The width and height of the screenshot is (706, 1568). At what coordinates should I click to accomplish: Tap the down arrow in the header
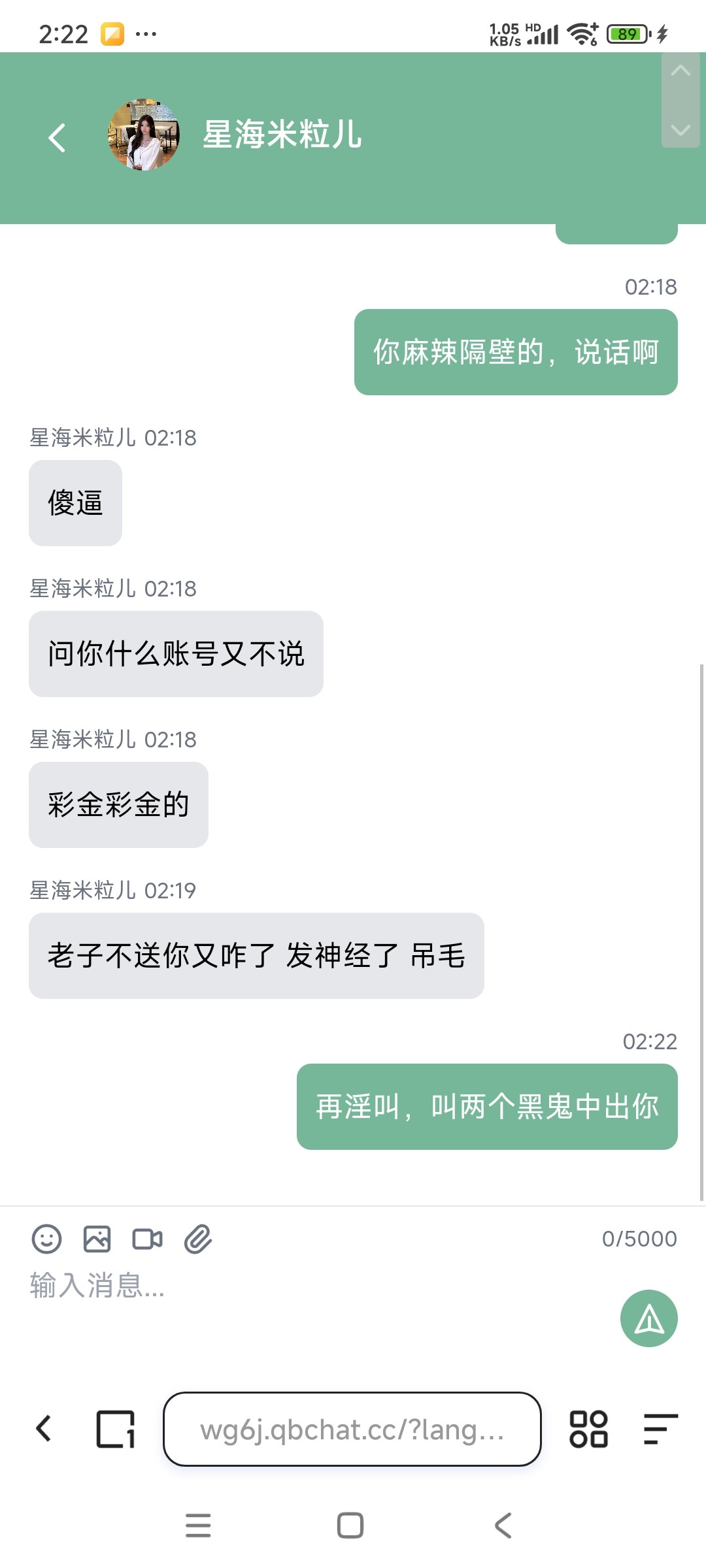point(681,129)
